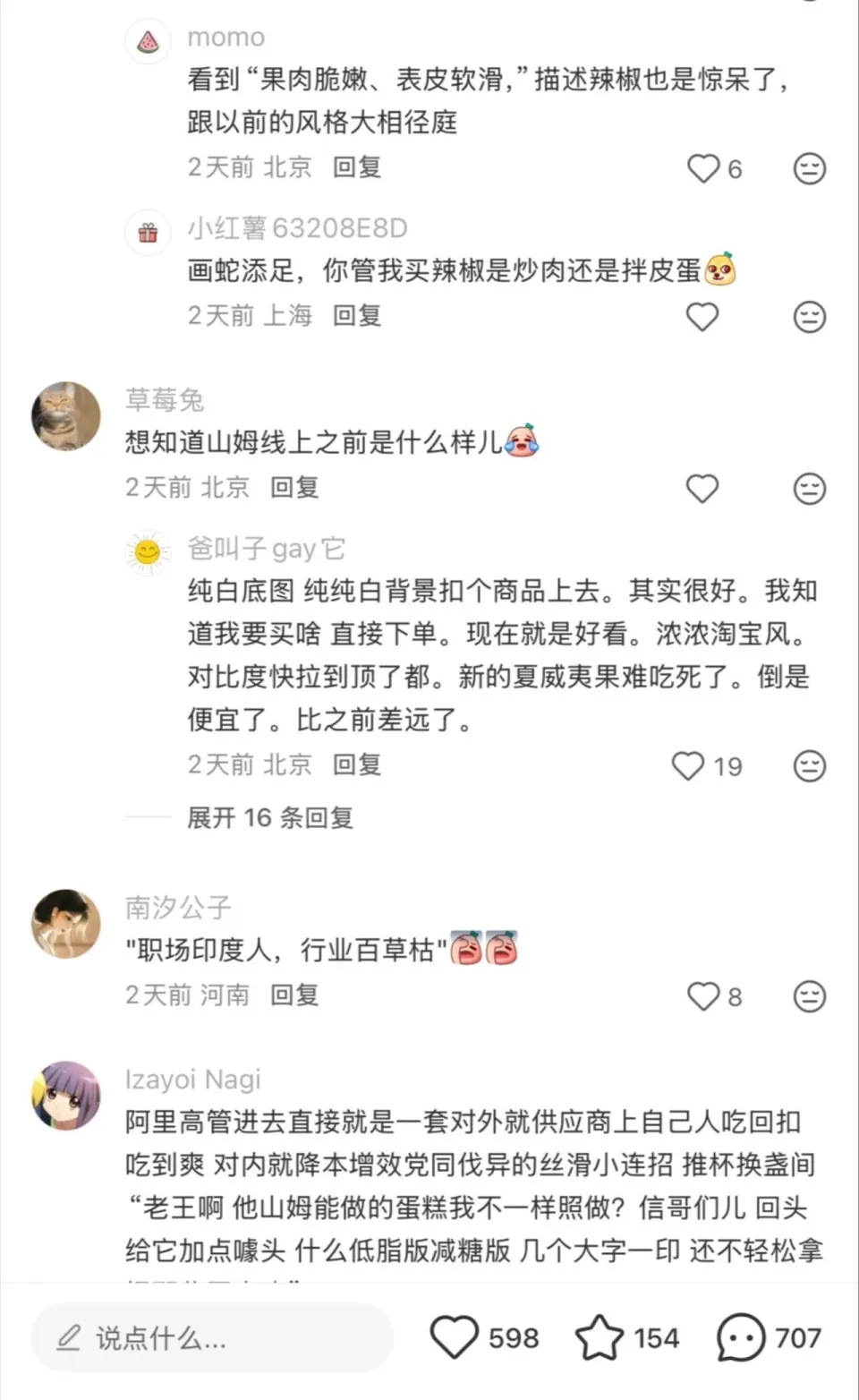Like this post with 598 likes

pyautogui.click(x=455, y=1337)
